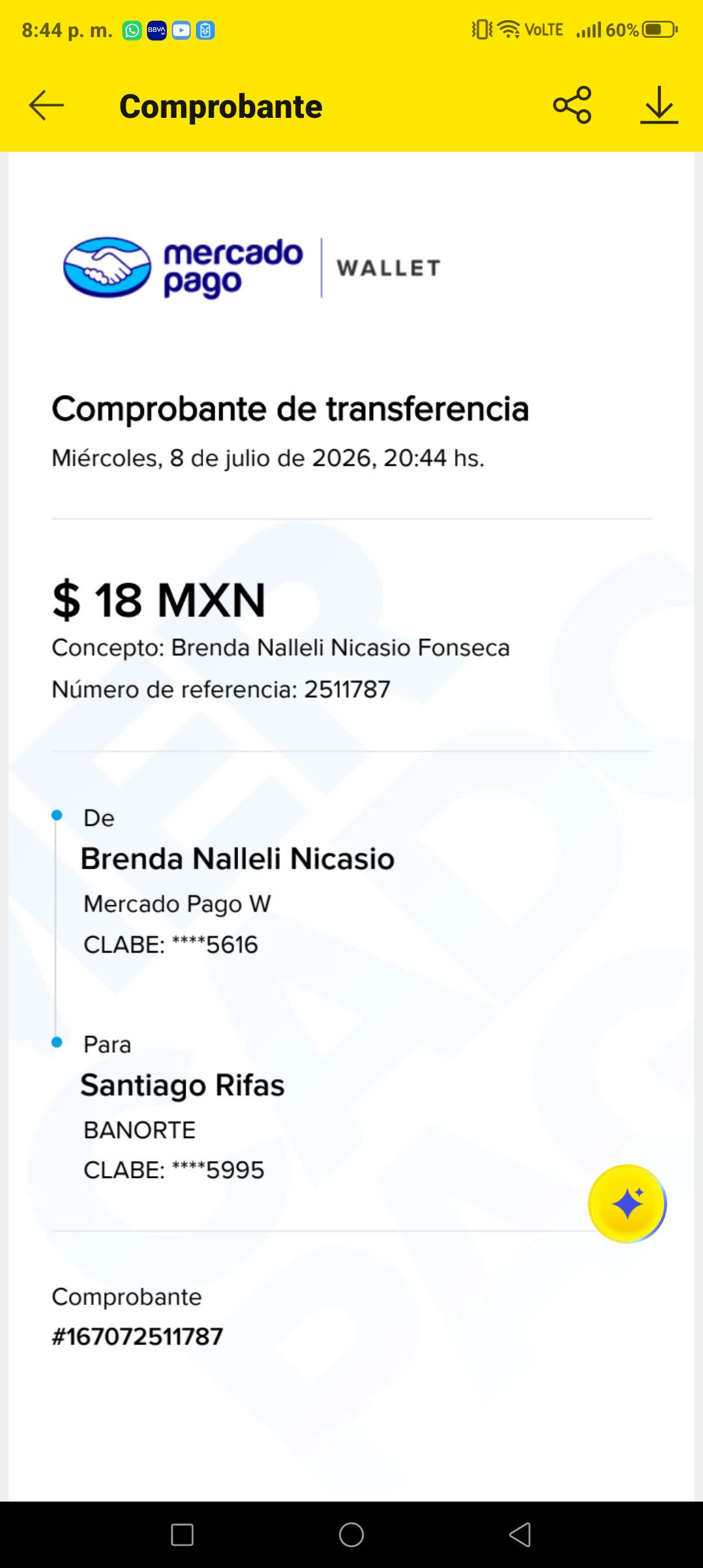Open the sparkle assistant floating button
The image size is (703, 1568).
point(627,1203)
